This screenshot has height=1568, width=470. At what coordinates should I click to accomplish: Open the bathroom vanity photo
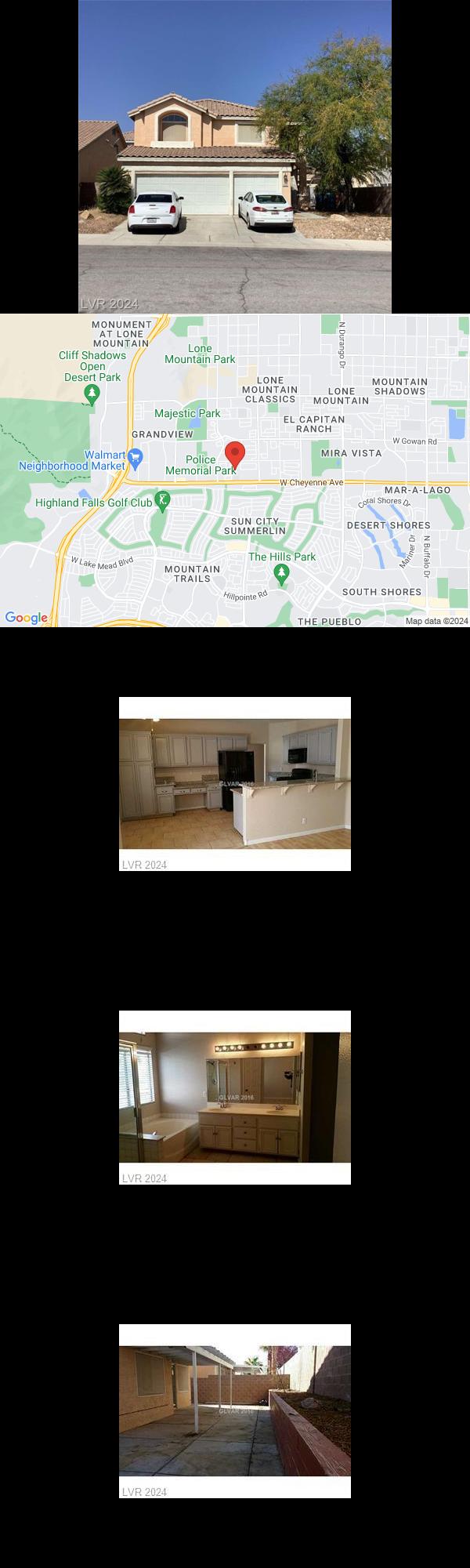point(235,1098)
